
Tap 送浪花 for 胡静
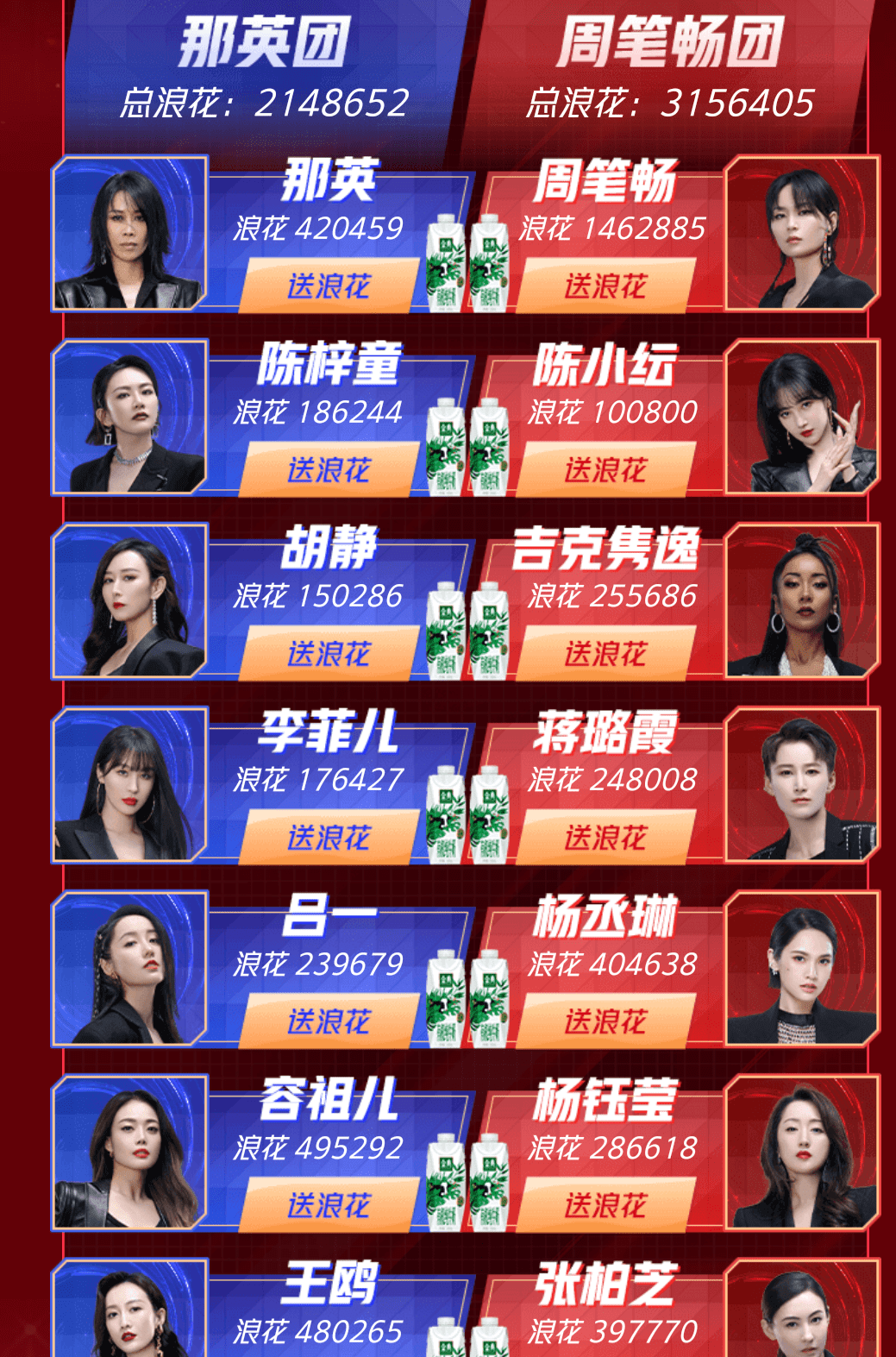pyautogui.click(x=329, y=654)
